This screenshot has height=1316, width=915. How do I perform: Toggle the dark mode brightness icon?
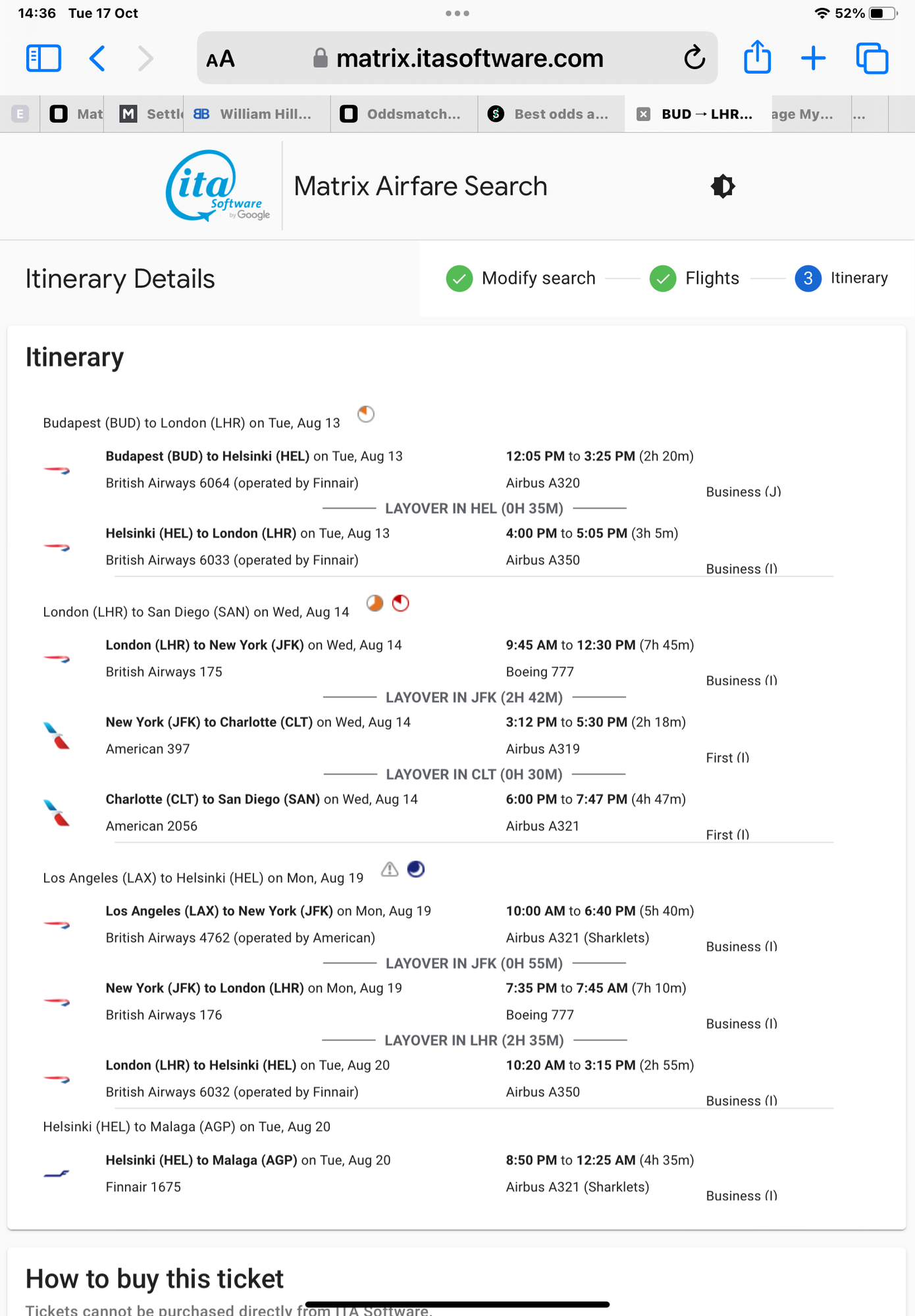click(x=723, y=186)
